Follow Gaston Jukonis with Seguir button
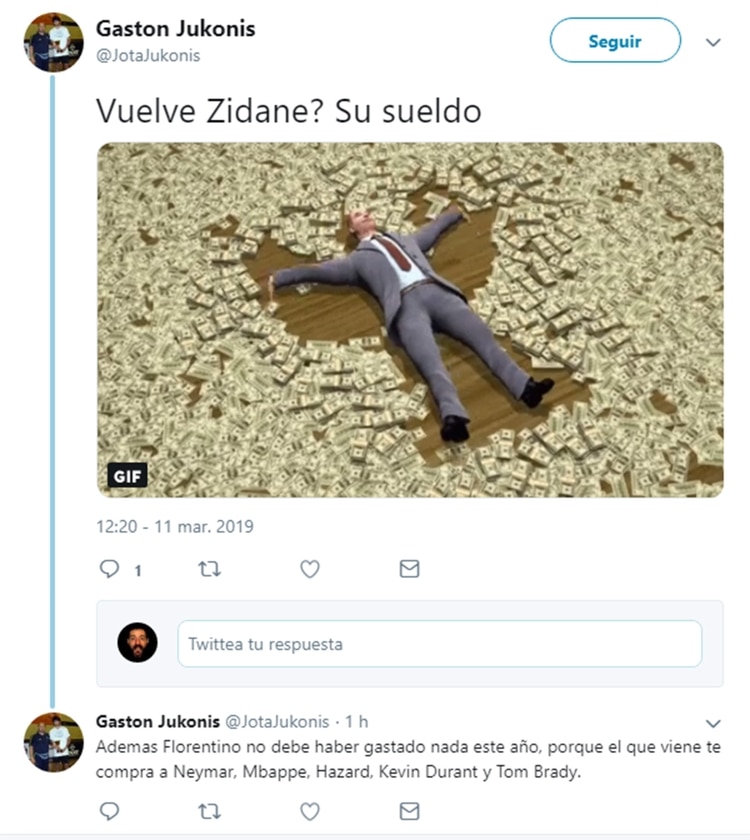750x840 pixels. pos(615,42)
